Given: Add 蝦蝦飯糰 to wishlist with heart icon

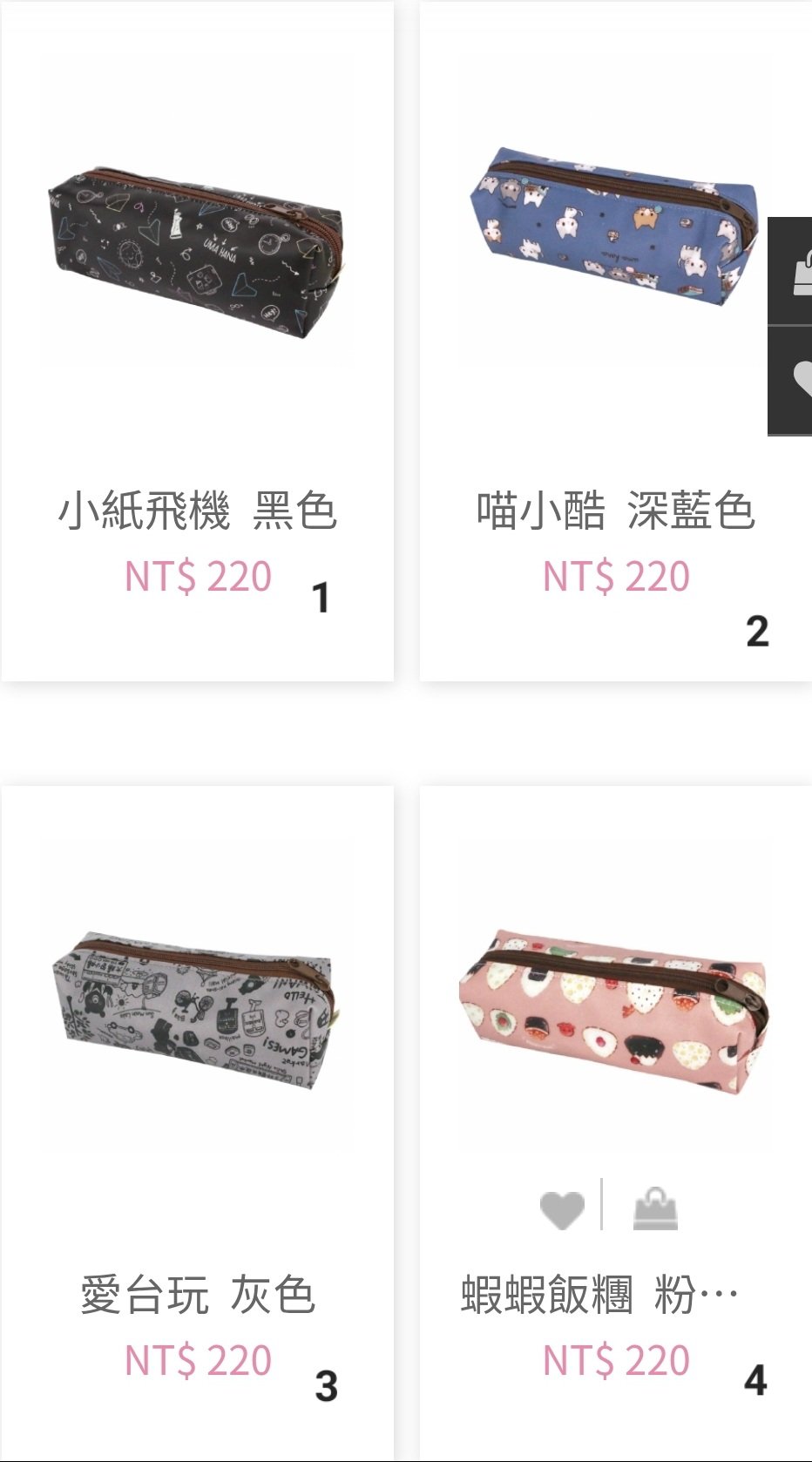Looking at the screenshot, I should pyautogui.click(x=562, y=1209).
